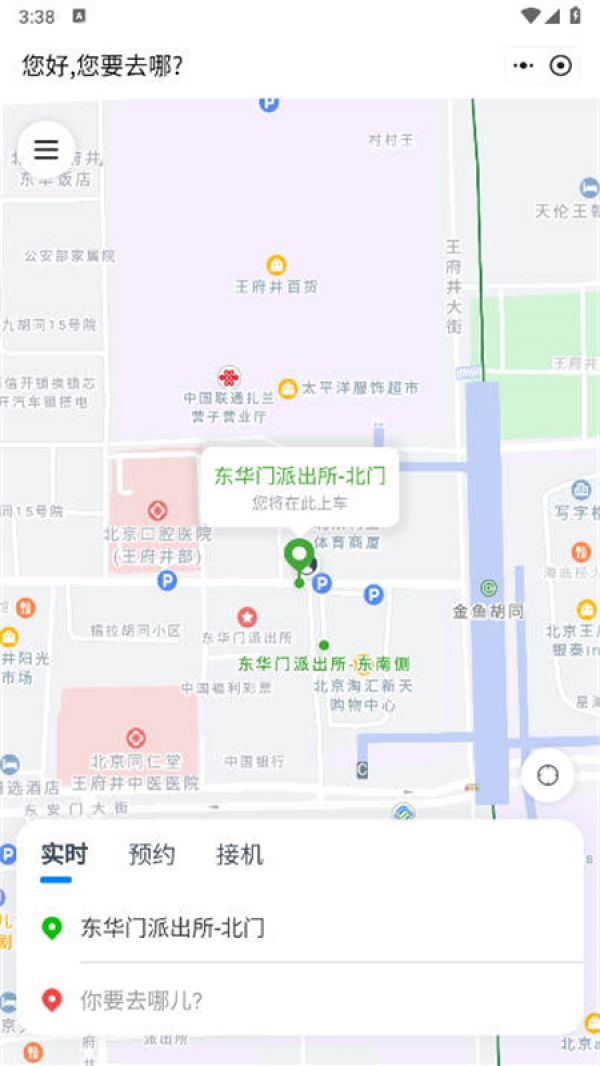Recenter the map to current location
Screen dimensions: 600x1066
tap(548, 775)
